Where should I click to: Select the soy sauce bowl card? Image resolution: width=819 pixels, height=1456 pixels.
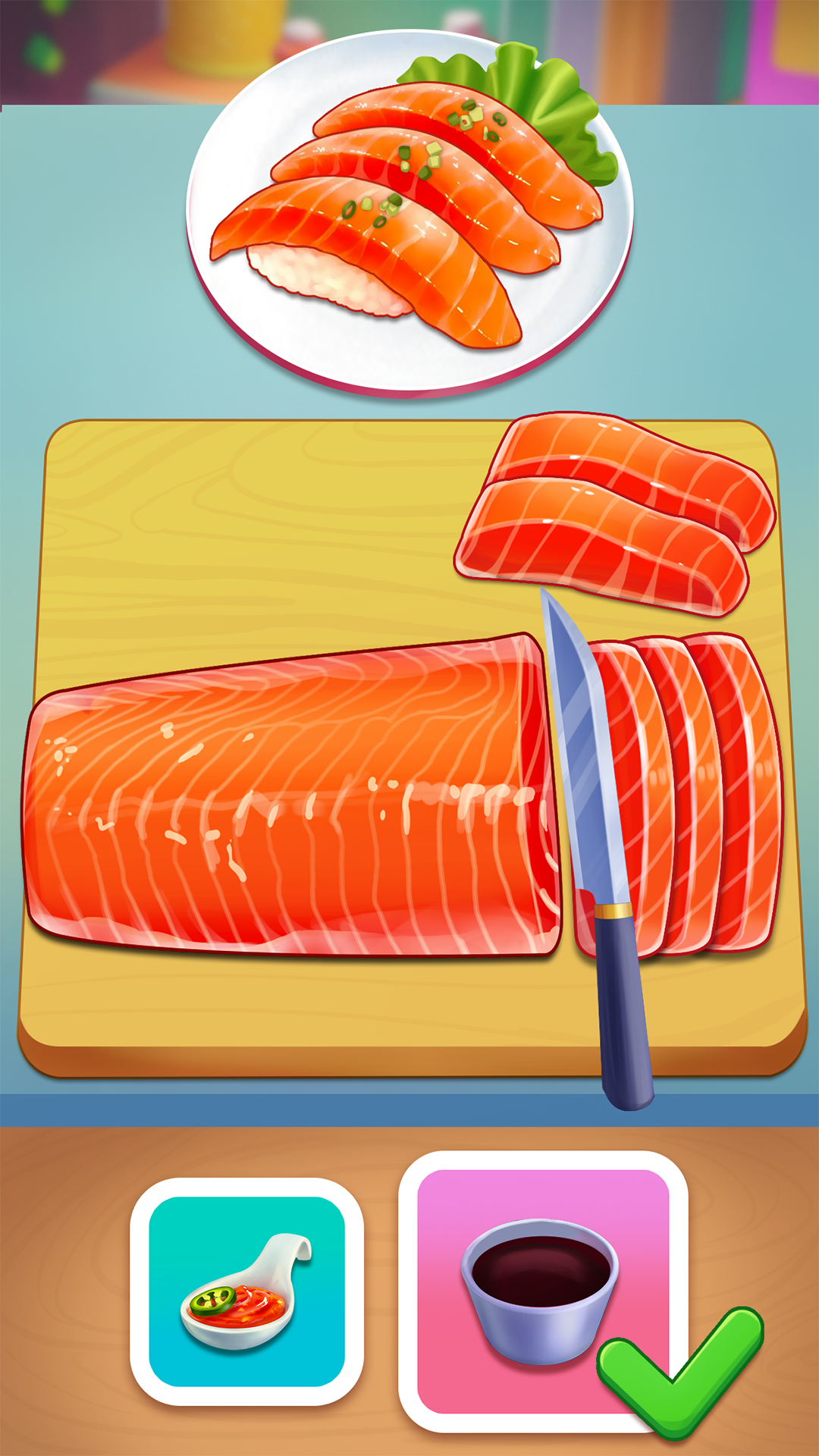pos(541,1291)
